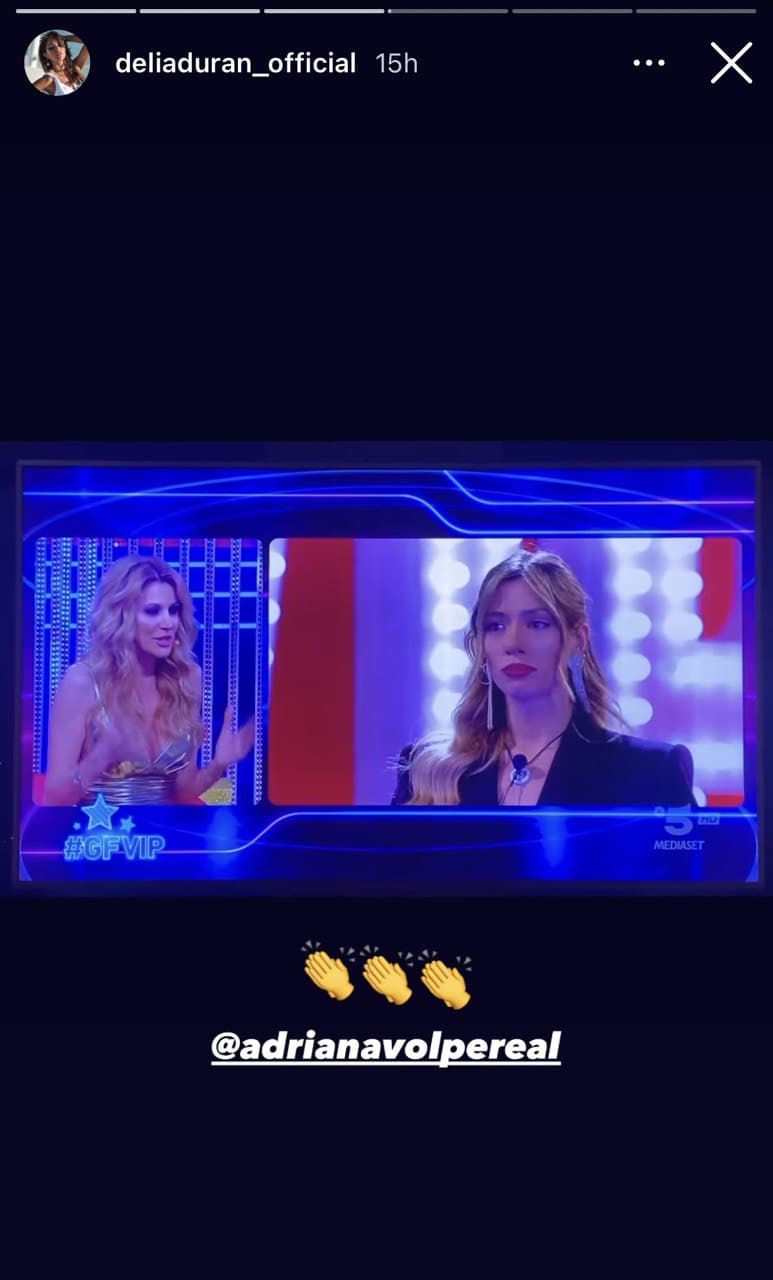The height and width of the screenshot is (1280, 773).
Task: Close the story viewer
Action: coord(731,63)
